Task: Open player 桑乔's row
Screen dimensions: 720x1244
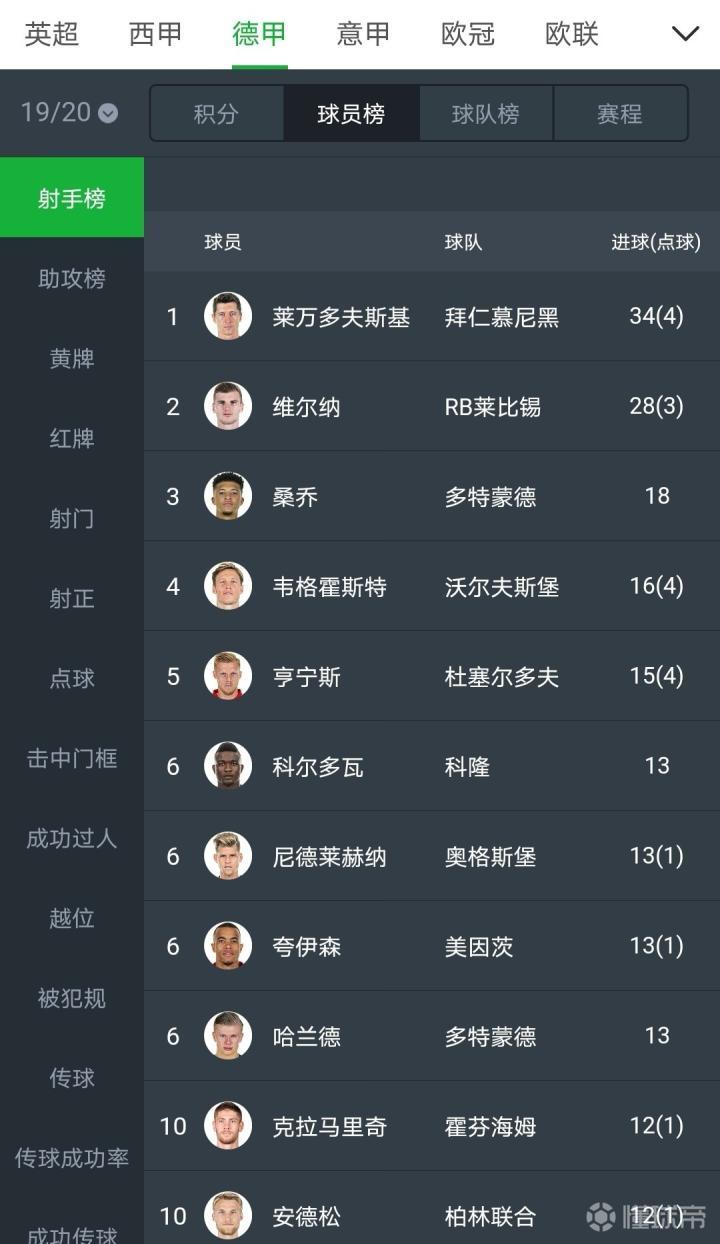Action: pyautogui.click(x=430, y=497)
